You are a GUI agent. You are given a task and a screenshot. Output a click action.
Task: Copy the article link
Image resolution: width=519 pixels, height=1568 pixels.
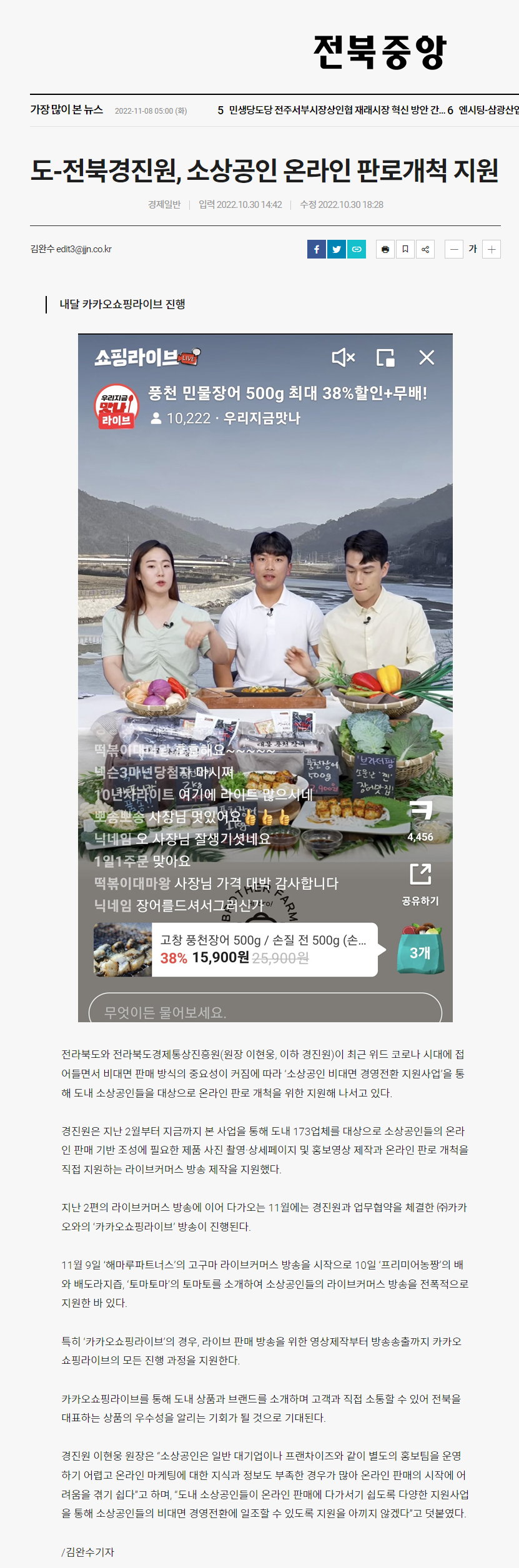[x=357, y=249]
